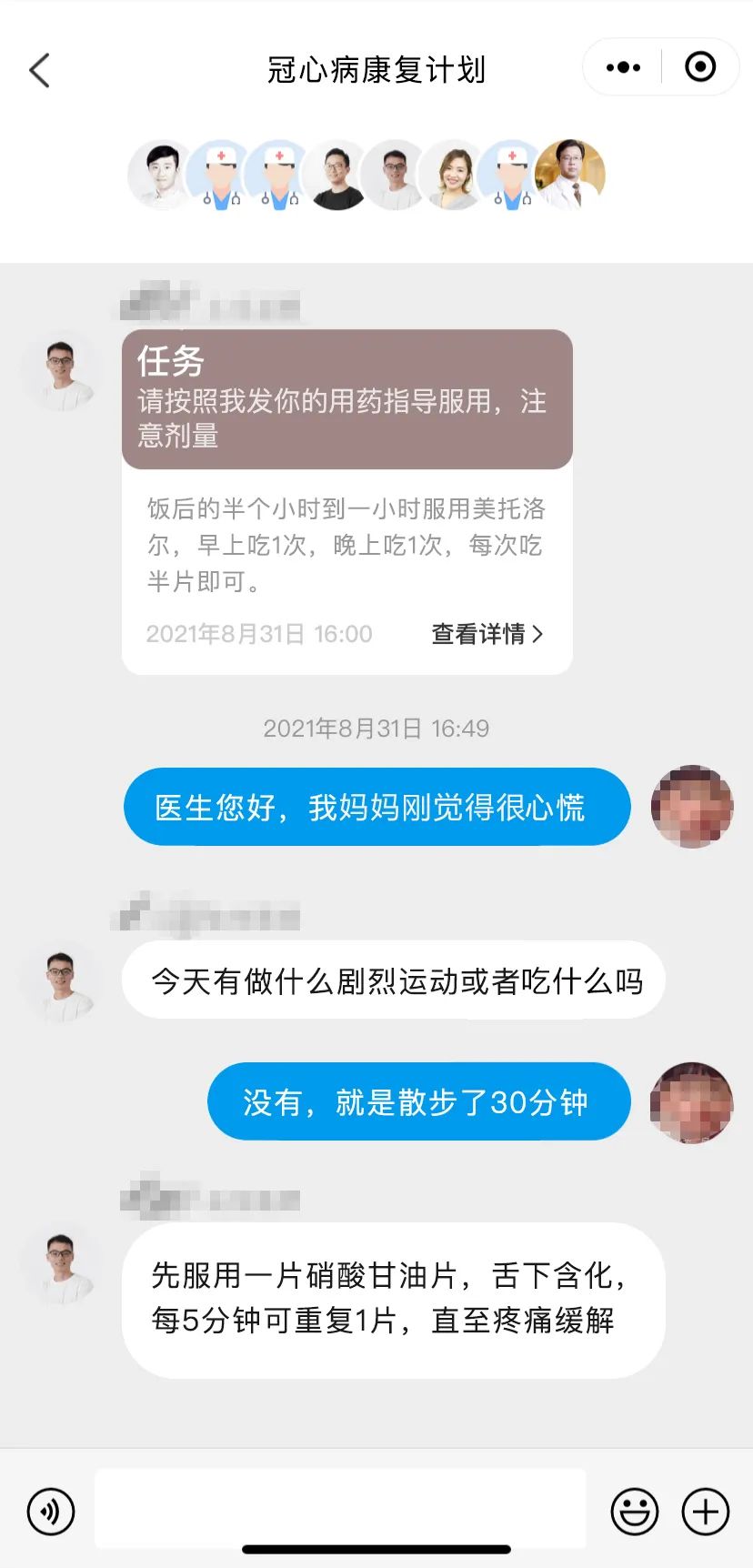Go back from 冠心病康复计划 chat

coord(39,70)
